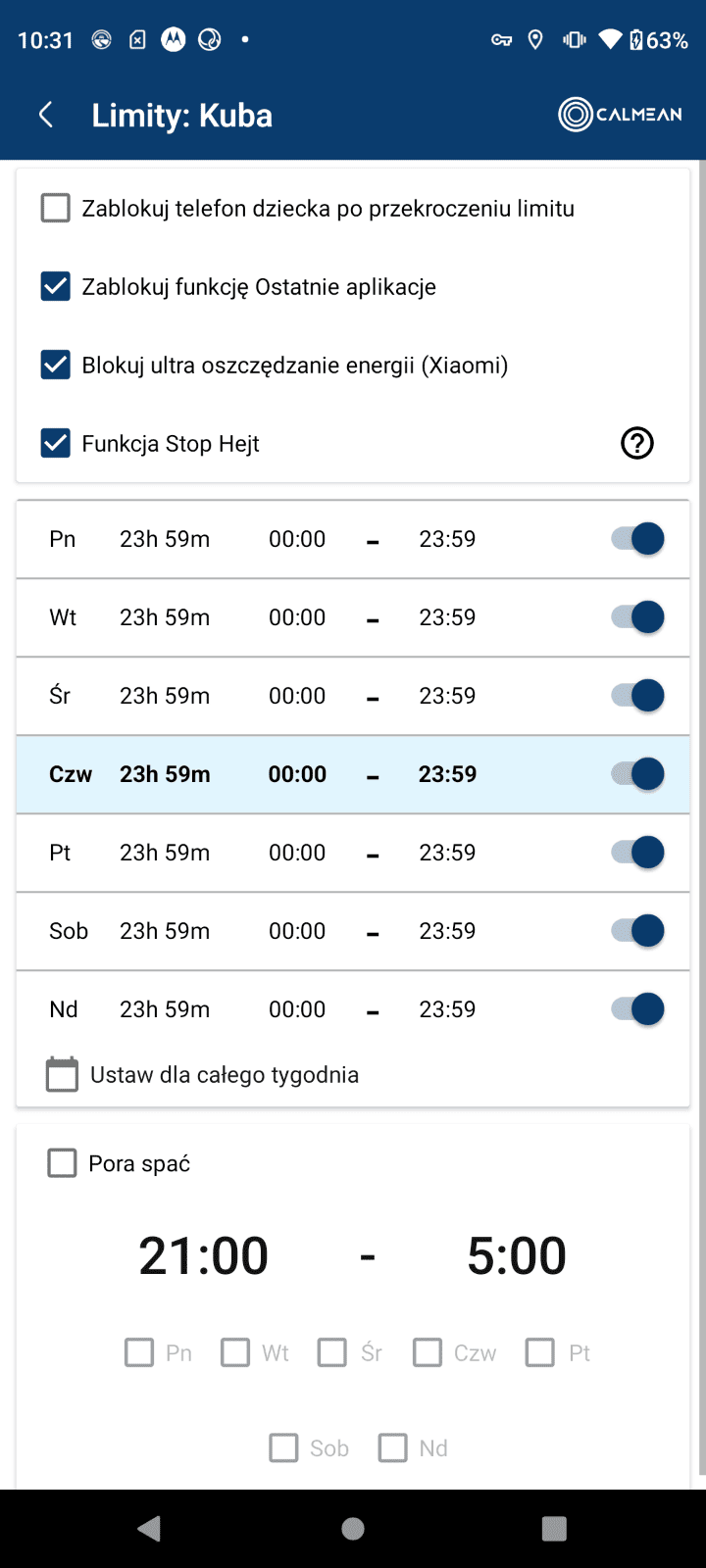Switch off the Czw limit

[x=637, y=774]
